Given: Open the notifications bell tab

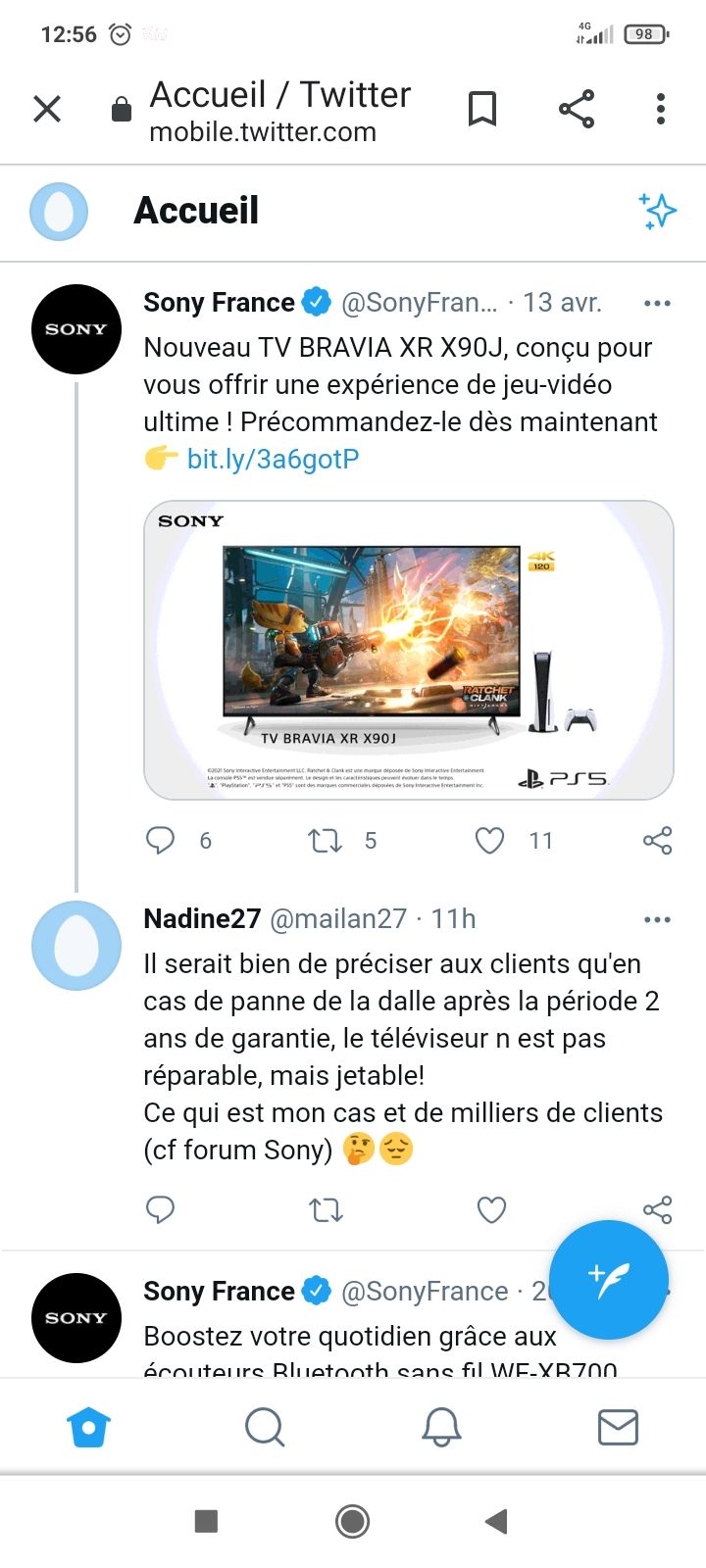Looking at the screenshot, I should pyautogui.click(x=441, y=1427).
